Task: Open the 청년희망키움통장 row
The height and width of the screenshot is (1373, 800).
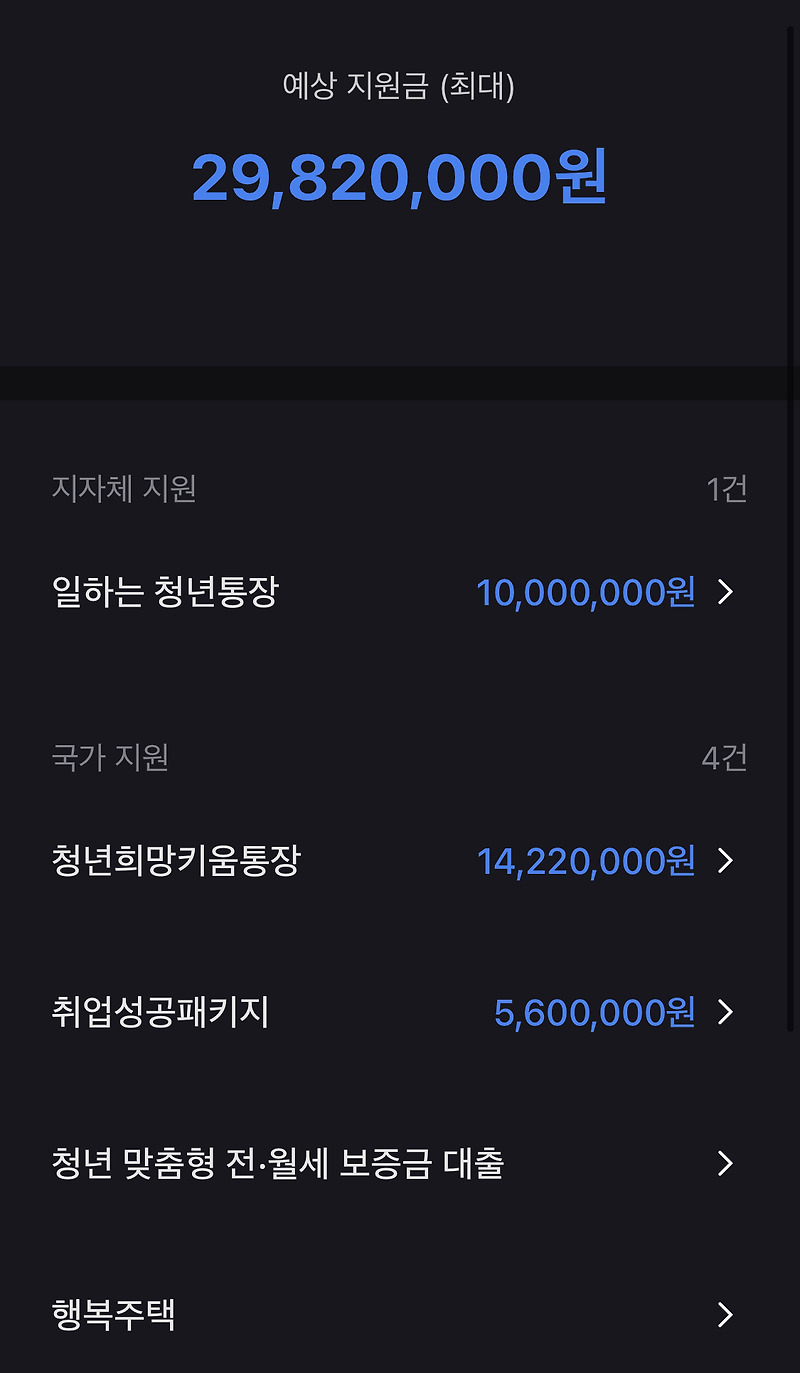Action: 398,860
